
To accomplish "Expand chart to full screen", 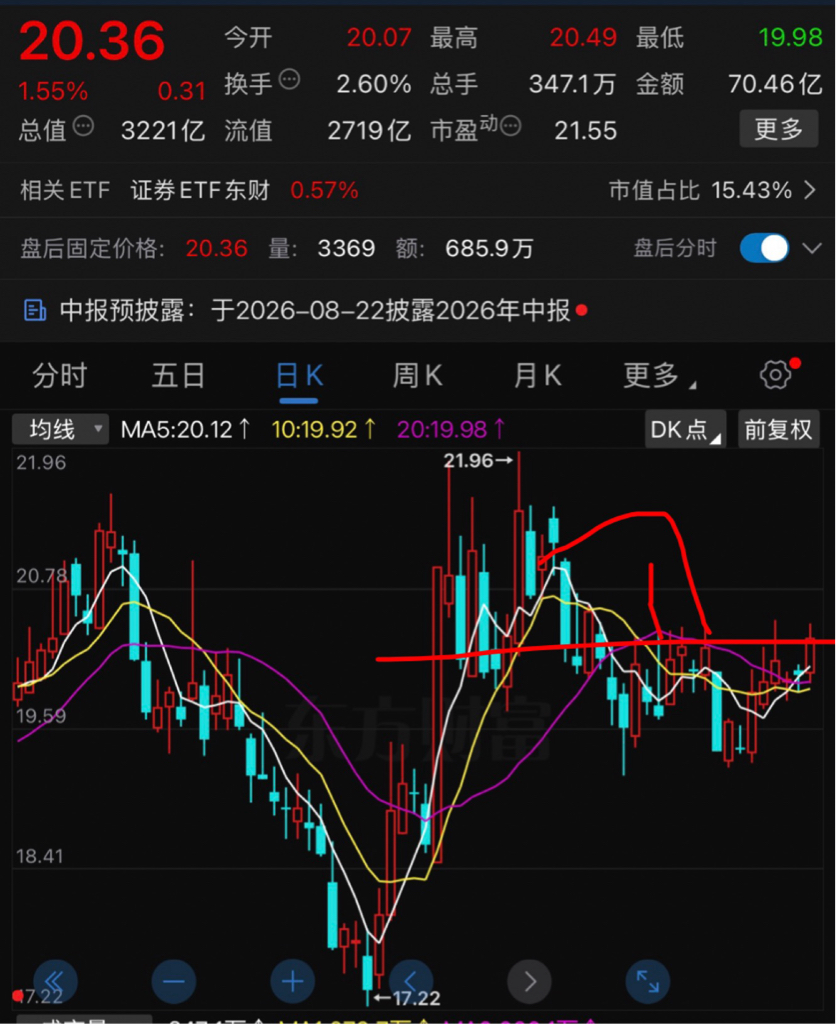I will pos(648,981).
